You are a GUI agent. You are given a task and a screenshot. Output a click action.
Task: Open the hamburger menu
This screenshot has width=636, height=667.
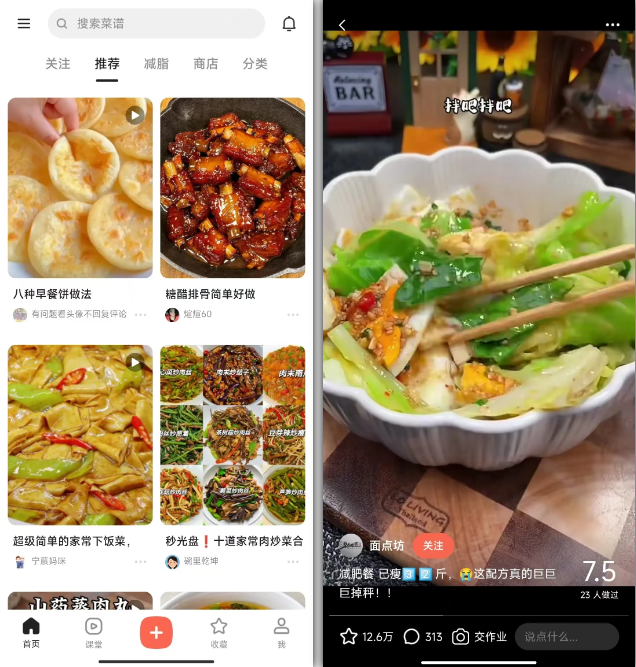24,23
